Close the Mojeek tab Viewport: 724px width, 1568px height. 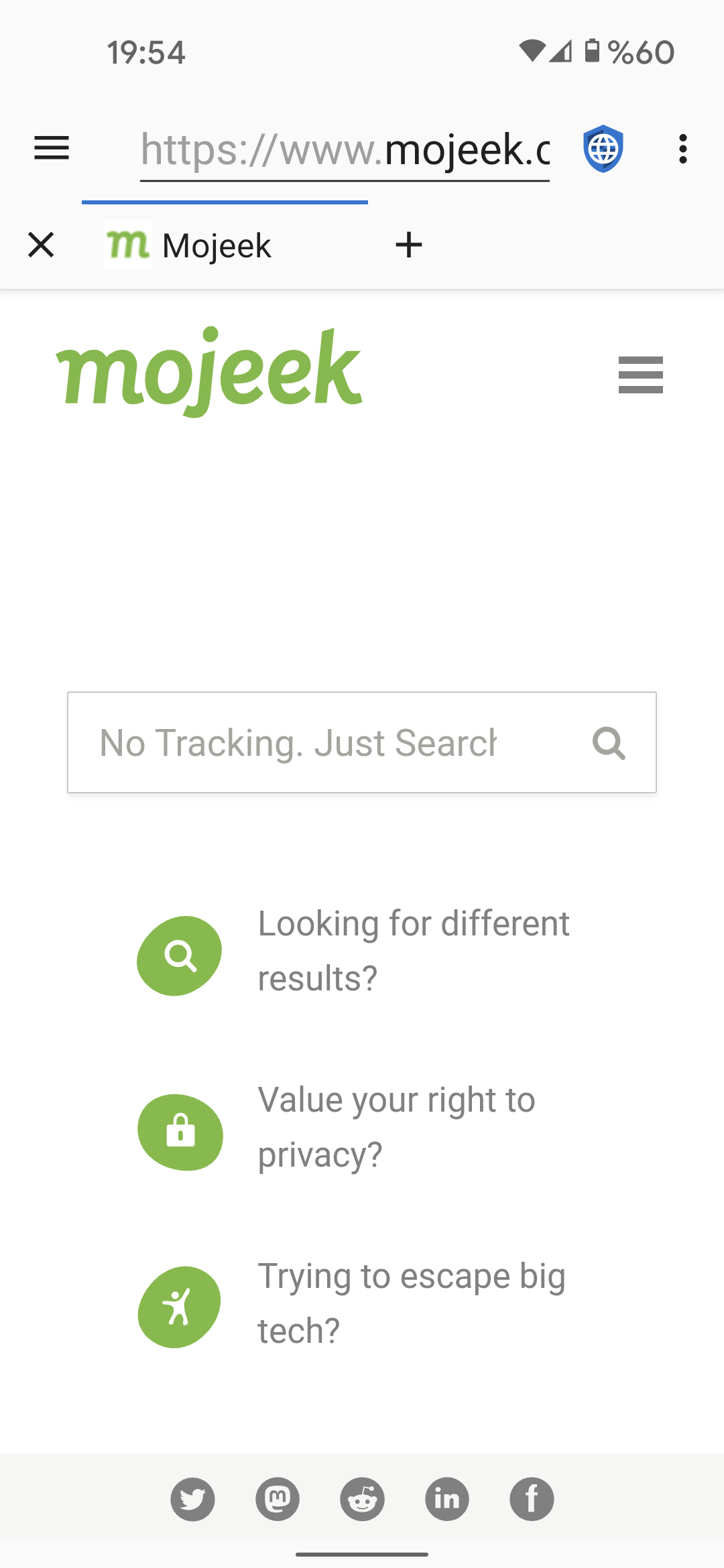(41, 245)
